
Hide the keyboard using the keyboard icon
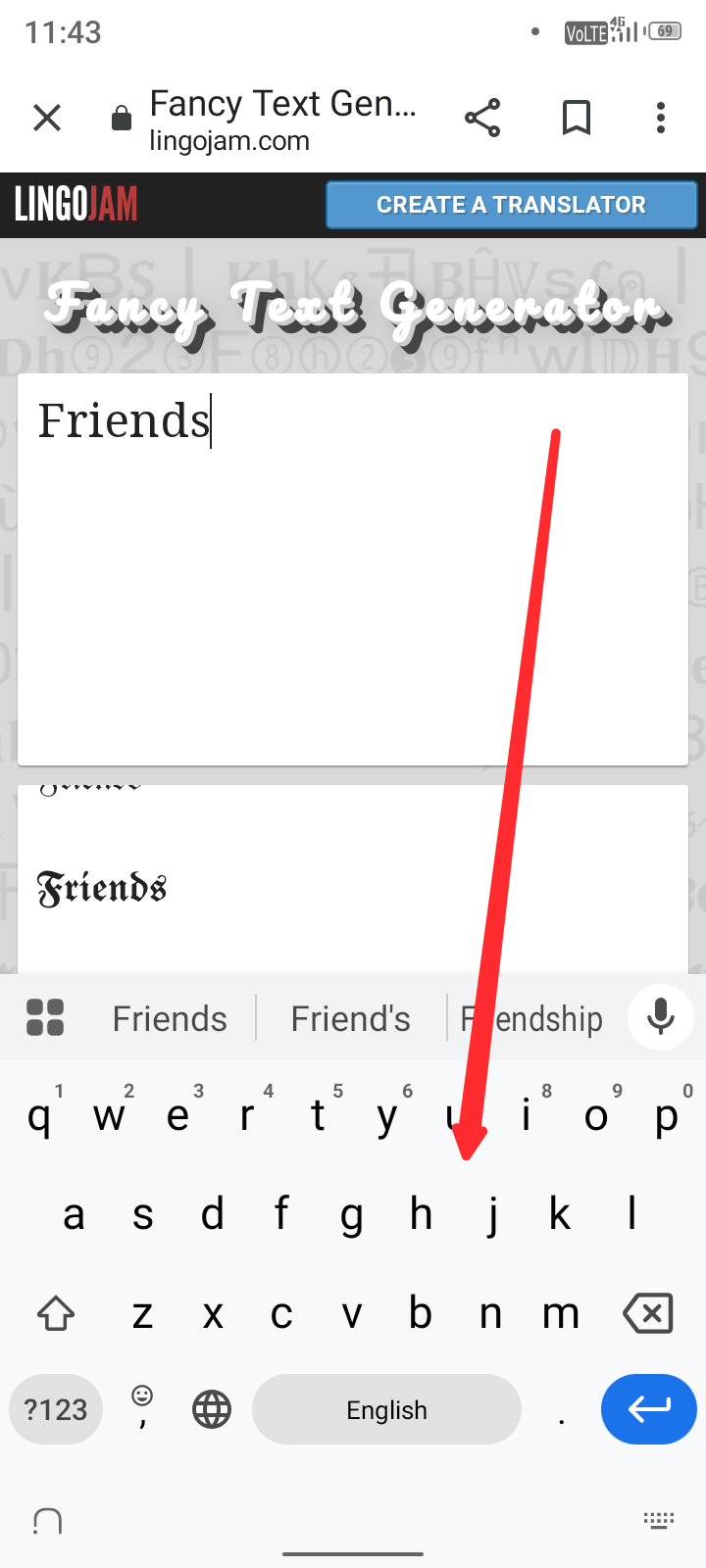click(x=658, y=1520)
